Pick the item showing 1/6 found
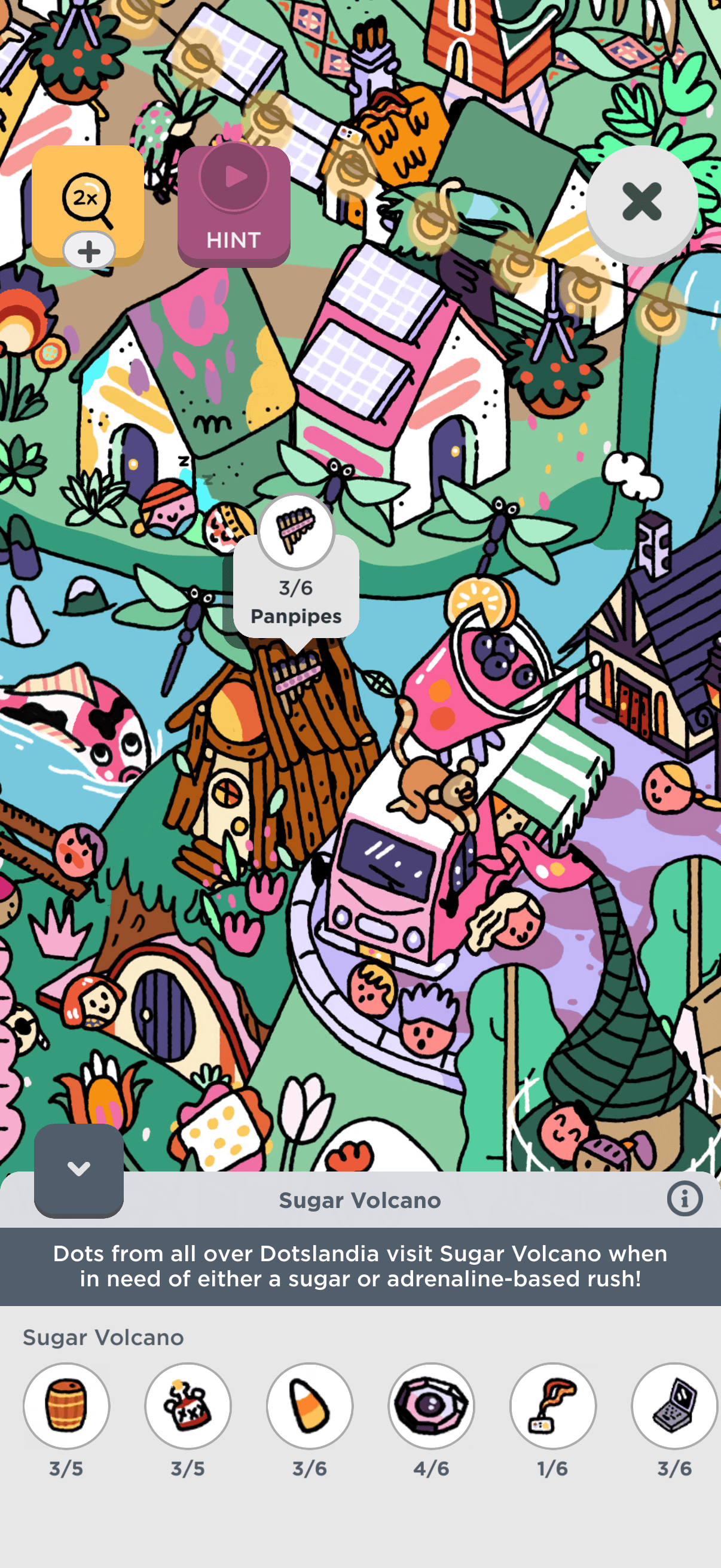Screen dimensions: 721x1568 (x=553, y=1405)
